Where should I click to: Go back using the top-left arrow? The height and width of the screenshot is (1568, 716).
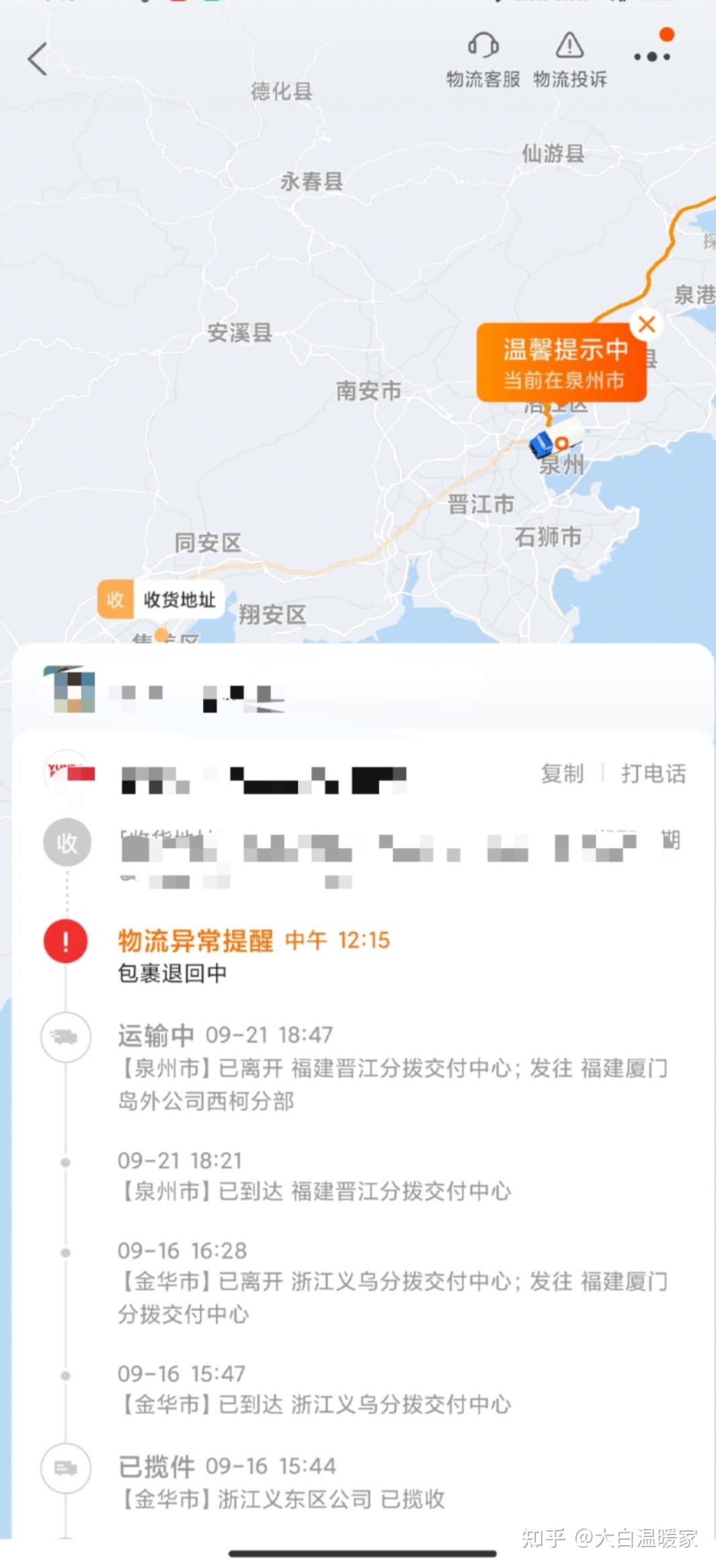click(38, 58)
